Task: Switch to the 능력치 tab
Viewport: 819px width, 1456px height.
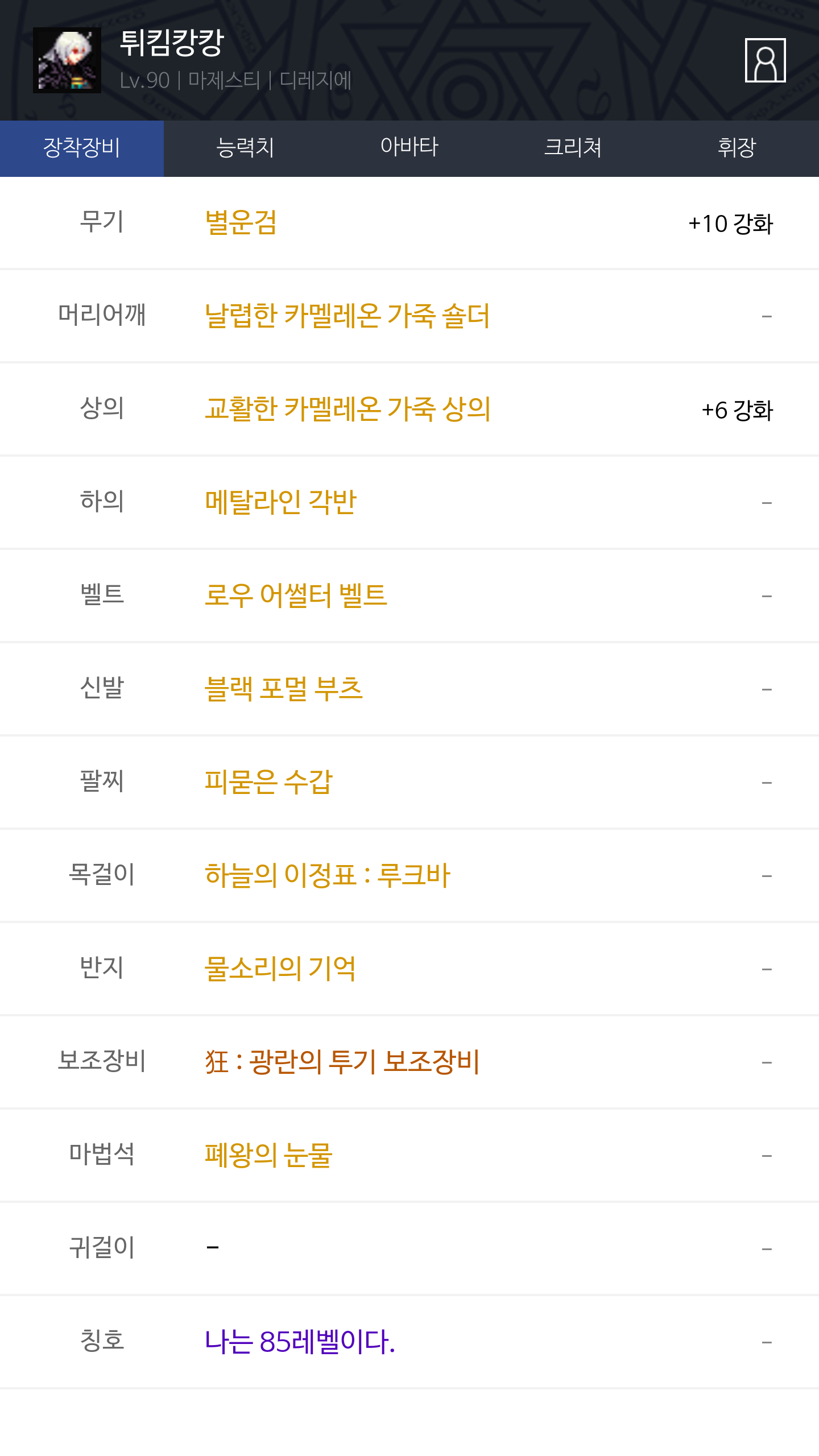Action: click(x=246, y=148)
